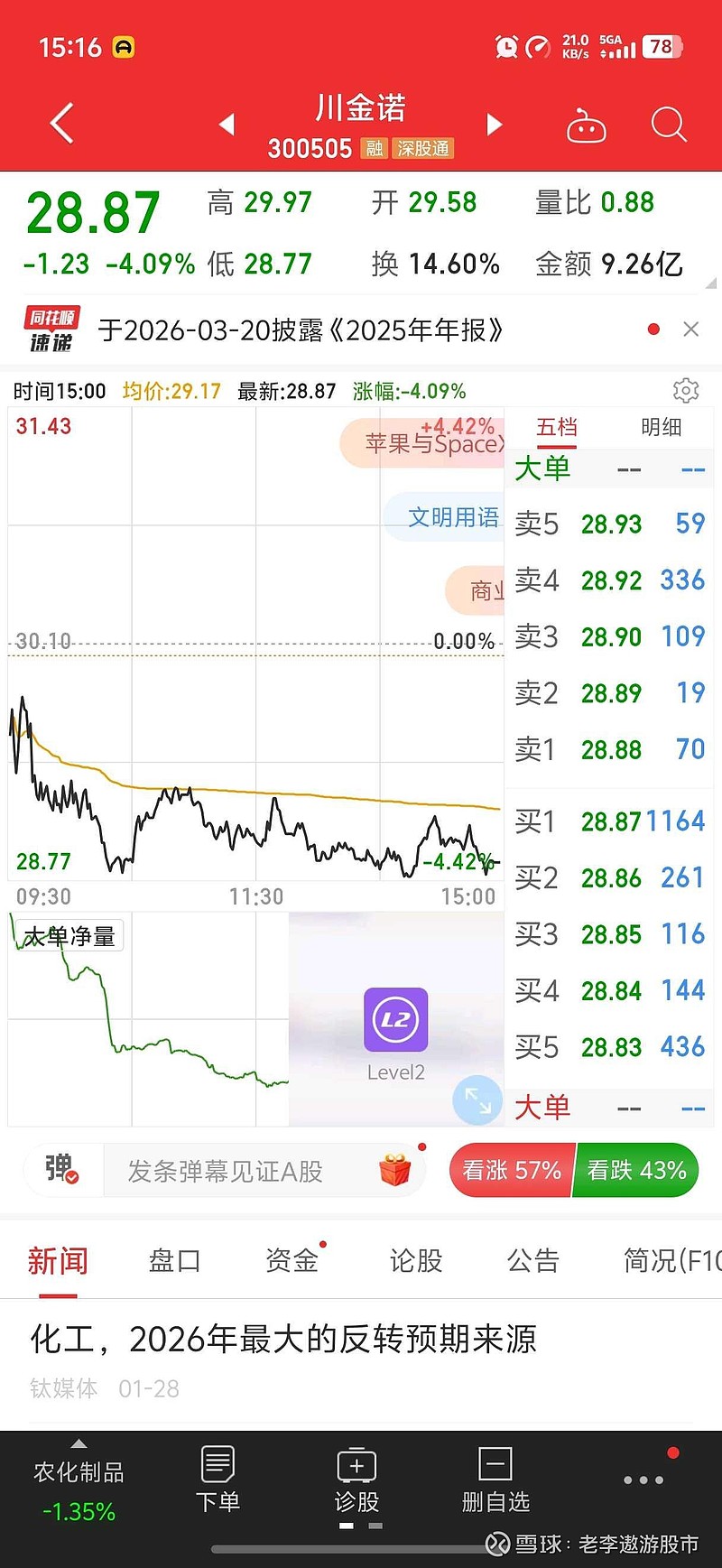Vote bearish with the 看跌 43% toggle

pyautogui.click(x=635, y=1169)
